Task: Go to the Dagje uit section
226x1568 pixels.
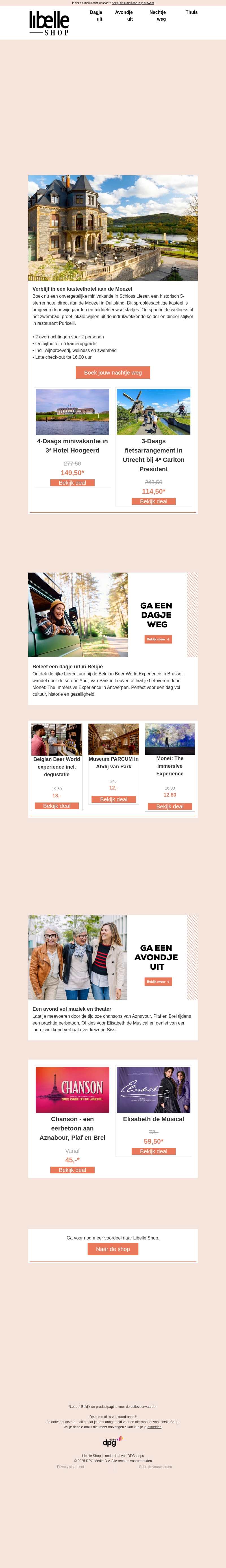Action: [x=96, y=16]
